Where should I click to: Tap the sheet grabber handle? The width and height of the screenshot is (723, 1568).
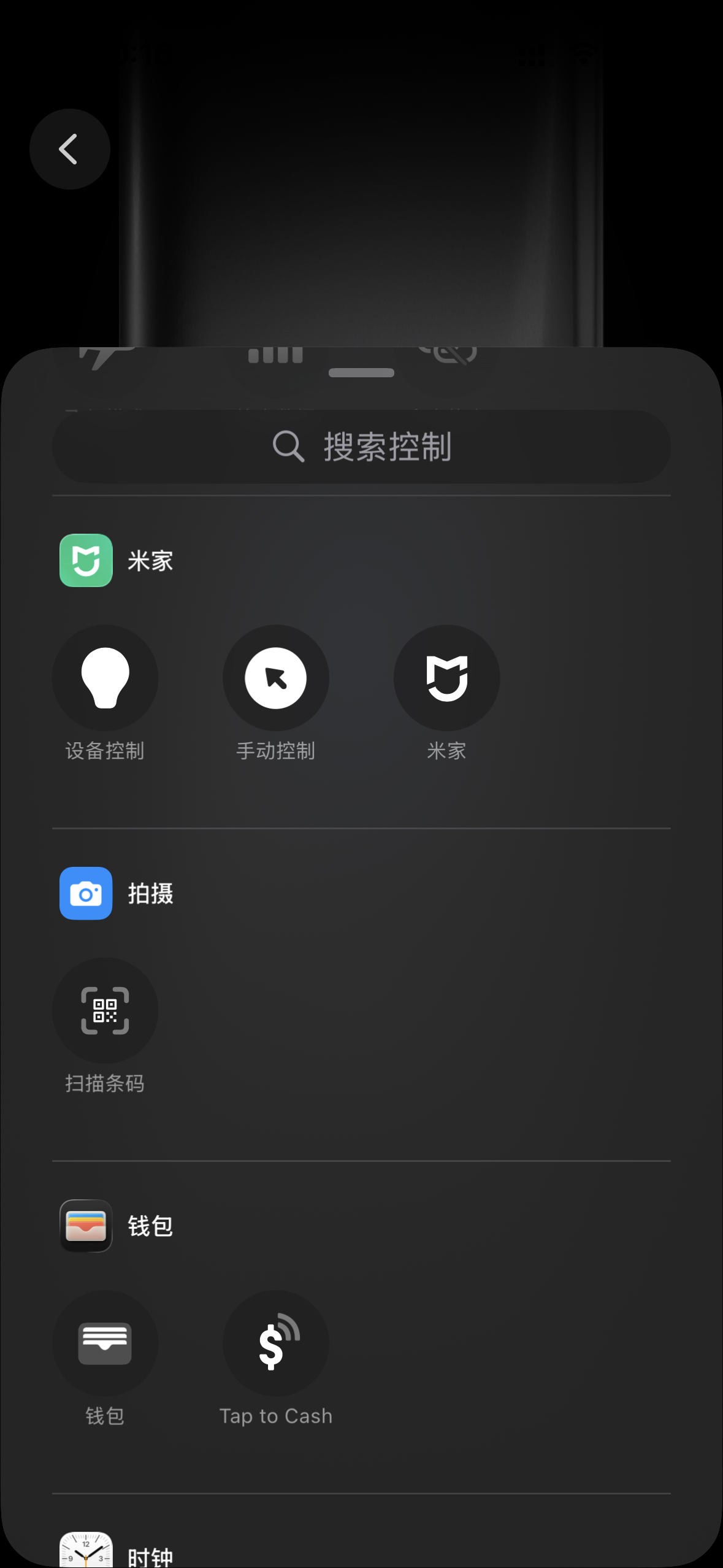click(361, 372)
